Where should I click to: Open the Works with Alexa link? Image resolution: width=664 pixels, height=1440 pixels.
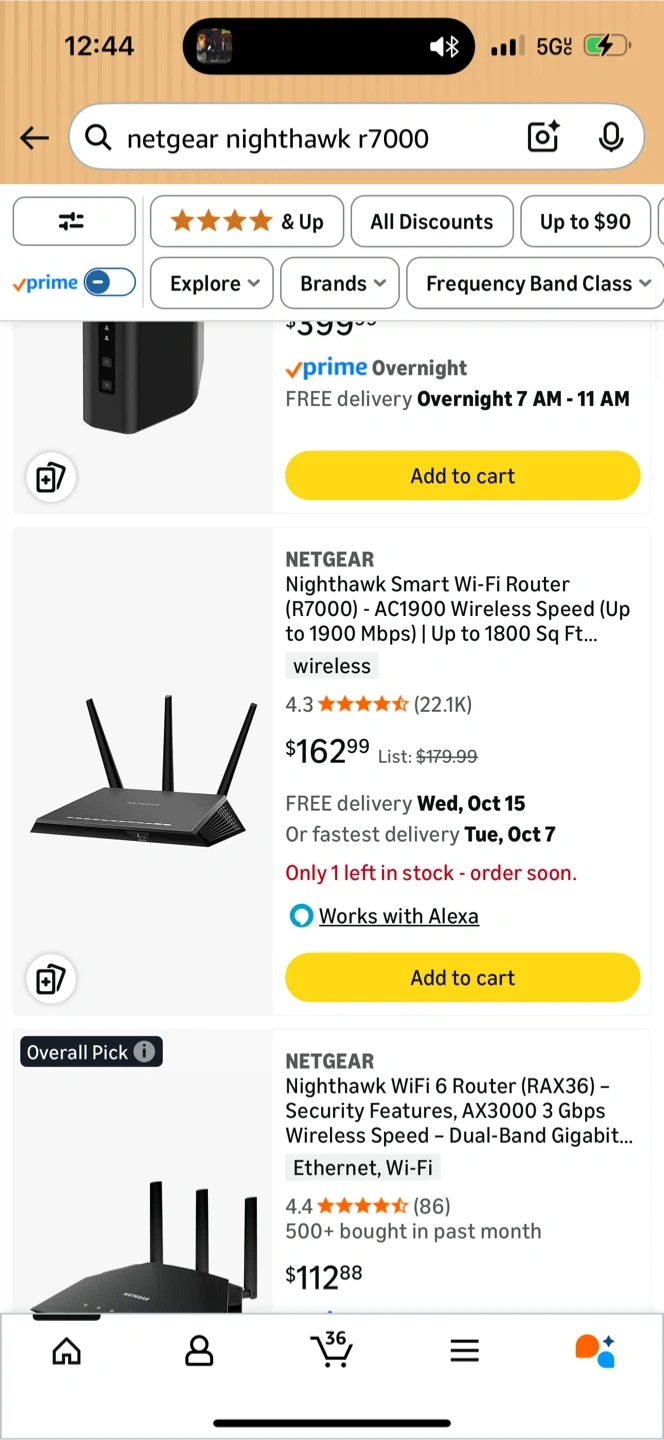pyautogui.click(x=398, y=916)
